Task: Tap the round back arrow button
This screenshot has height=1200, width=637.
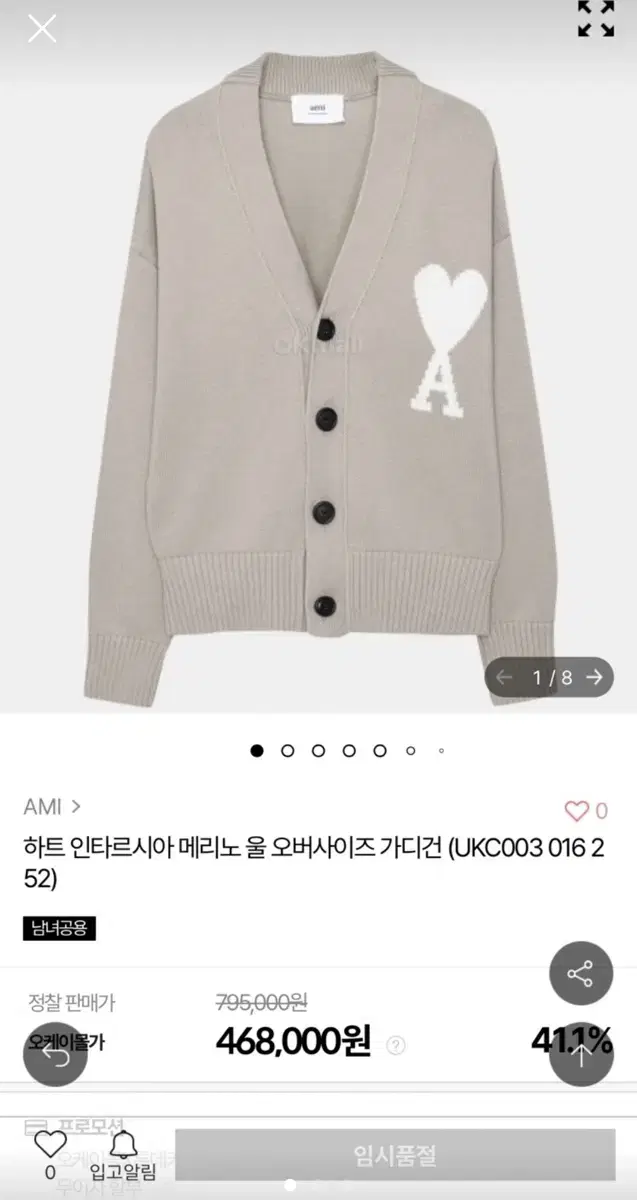Action: pyautogui.click(x=55, y=1054)
